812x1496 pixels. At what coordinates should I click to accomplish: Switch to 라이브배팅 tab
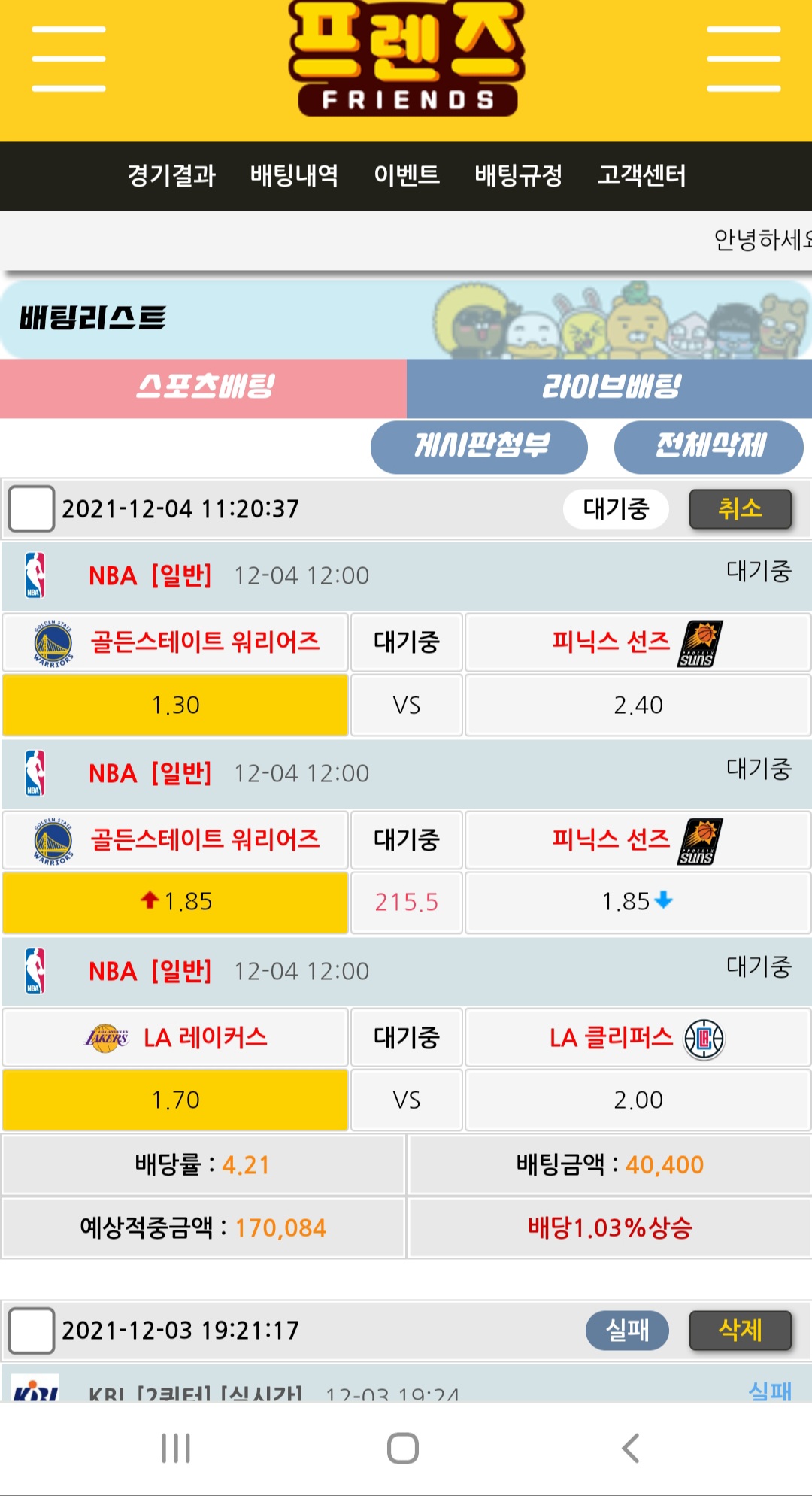pyautogui.click(x=610, y=387)
